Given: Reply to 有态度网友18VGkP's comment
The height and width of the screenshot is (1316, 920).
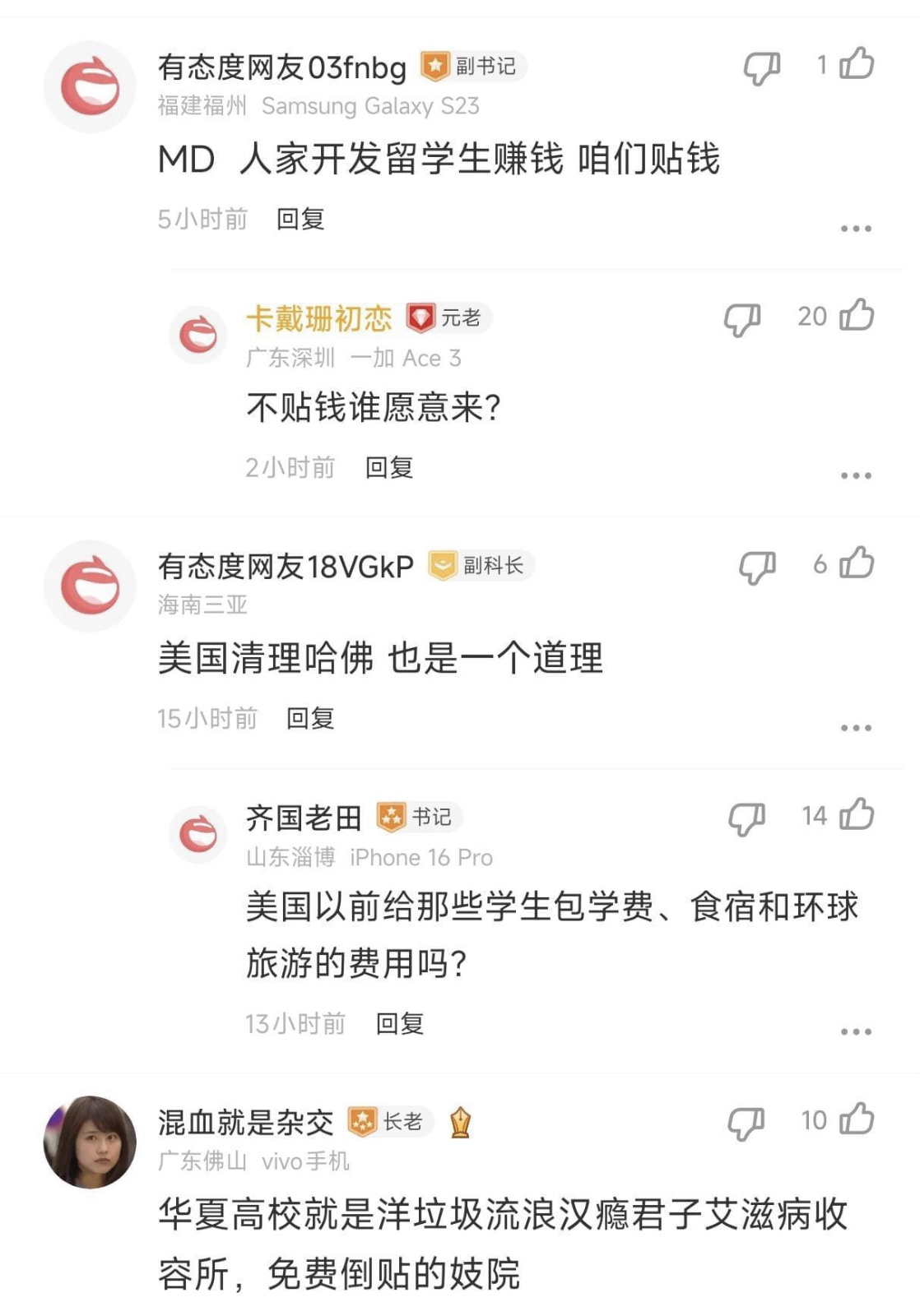Looking at the screenshot, I should pos(310,718).
